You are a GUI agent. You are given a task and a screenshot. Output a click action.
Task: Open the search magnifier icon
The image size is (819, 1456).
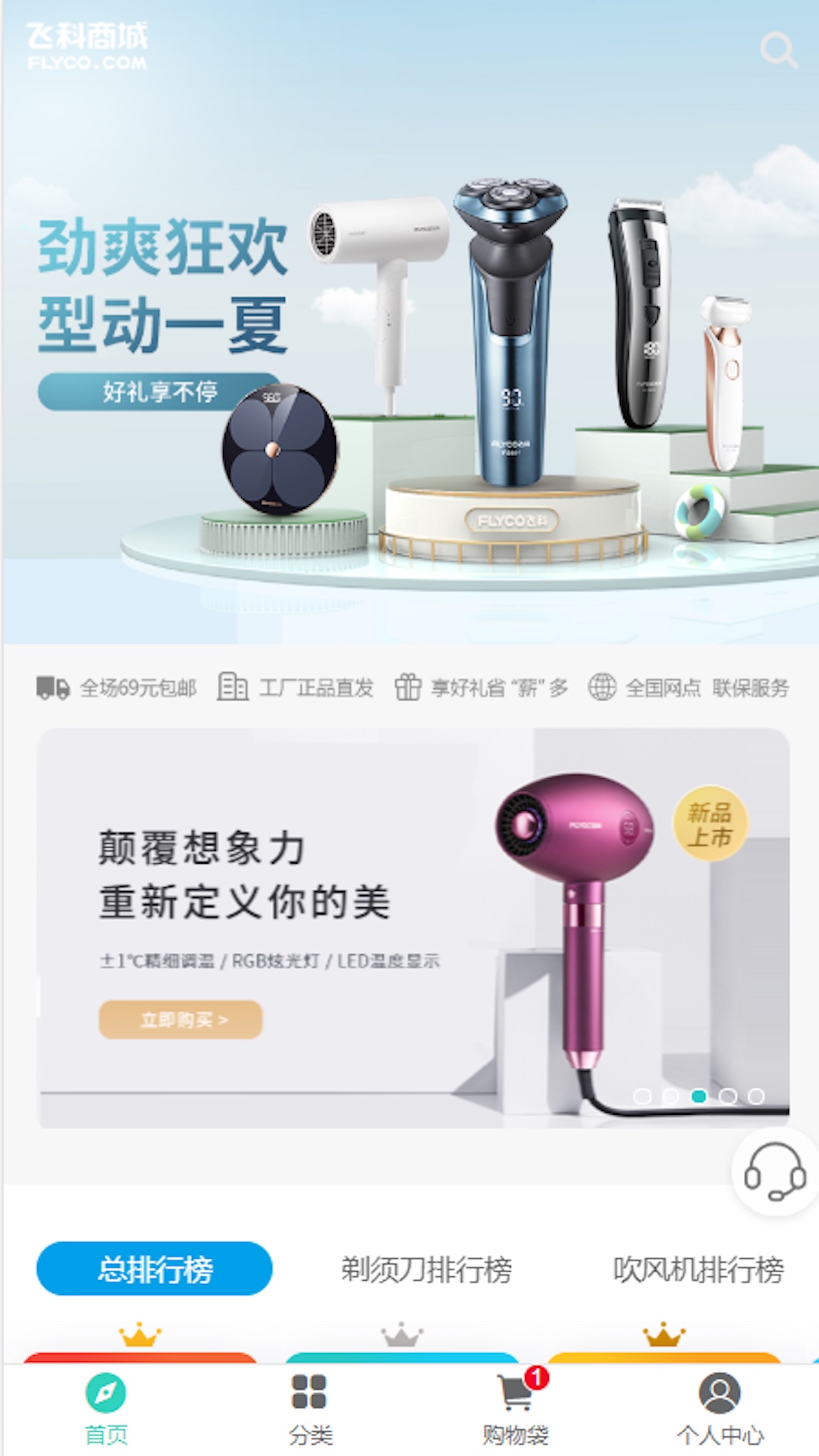(x=778, y=50)
